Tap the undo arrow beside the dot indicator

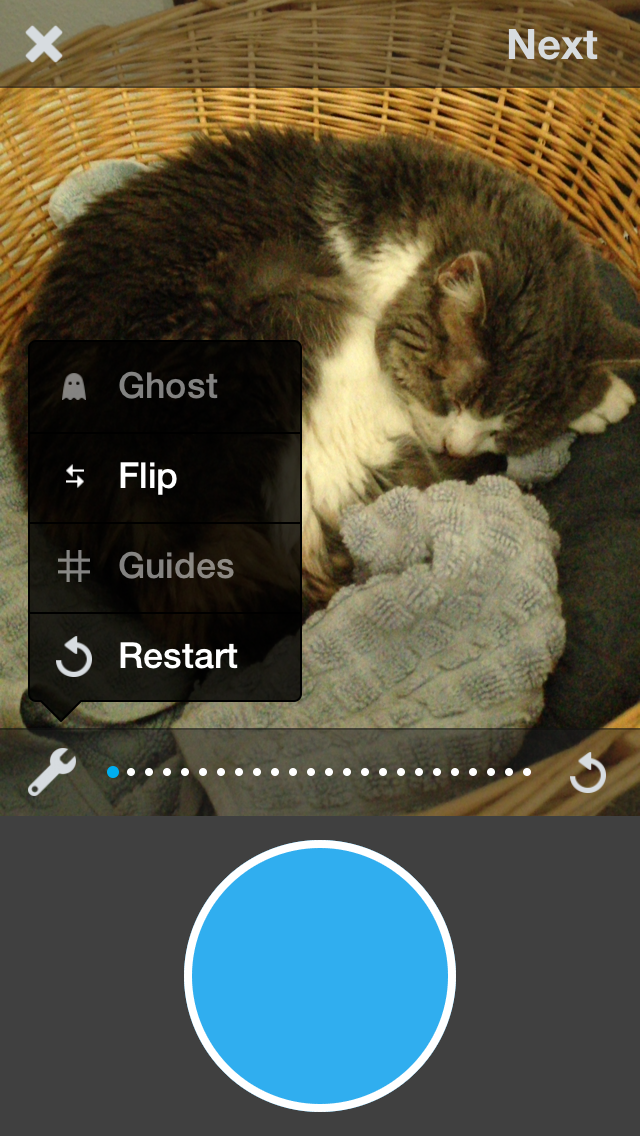pos(586,772)
